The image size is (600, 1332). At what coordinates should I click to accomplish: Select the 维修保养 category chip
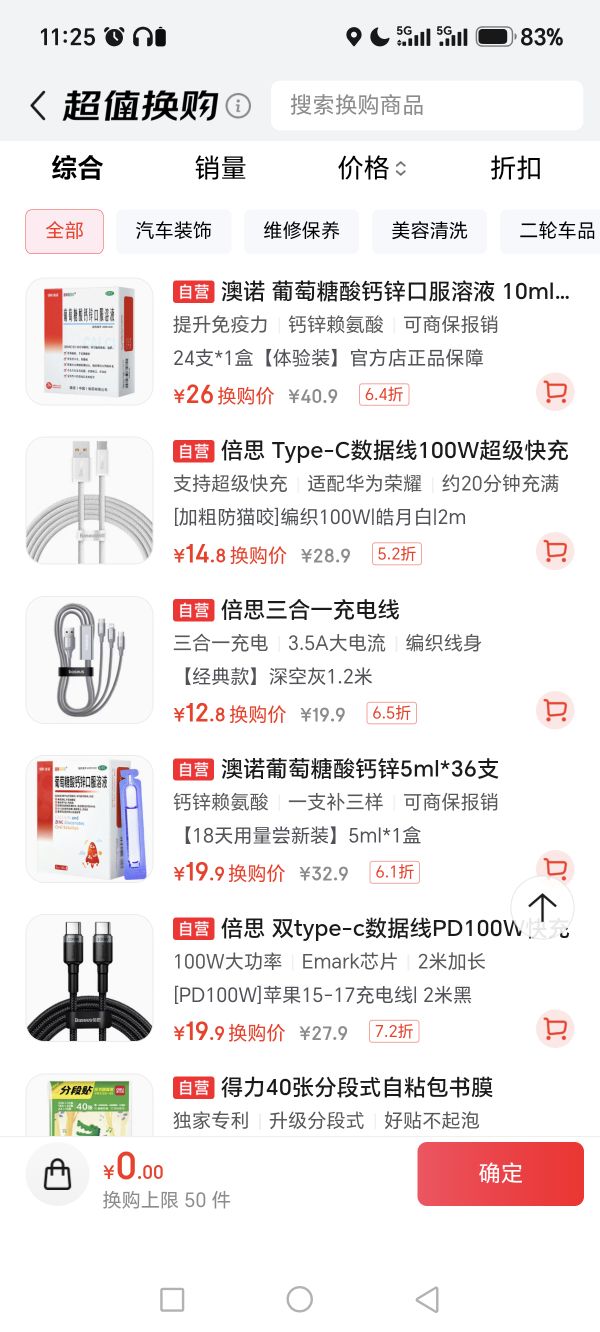(302, 231)
